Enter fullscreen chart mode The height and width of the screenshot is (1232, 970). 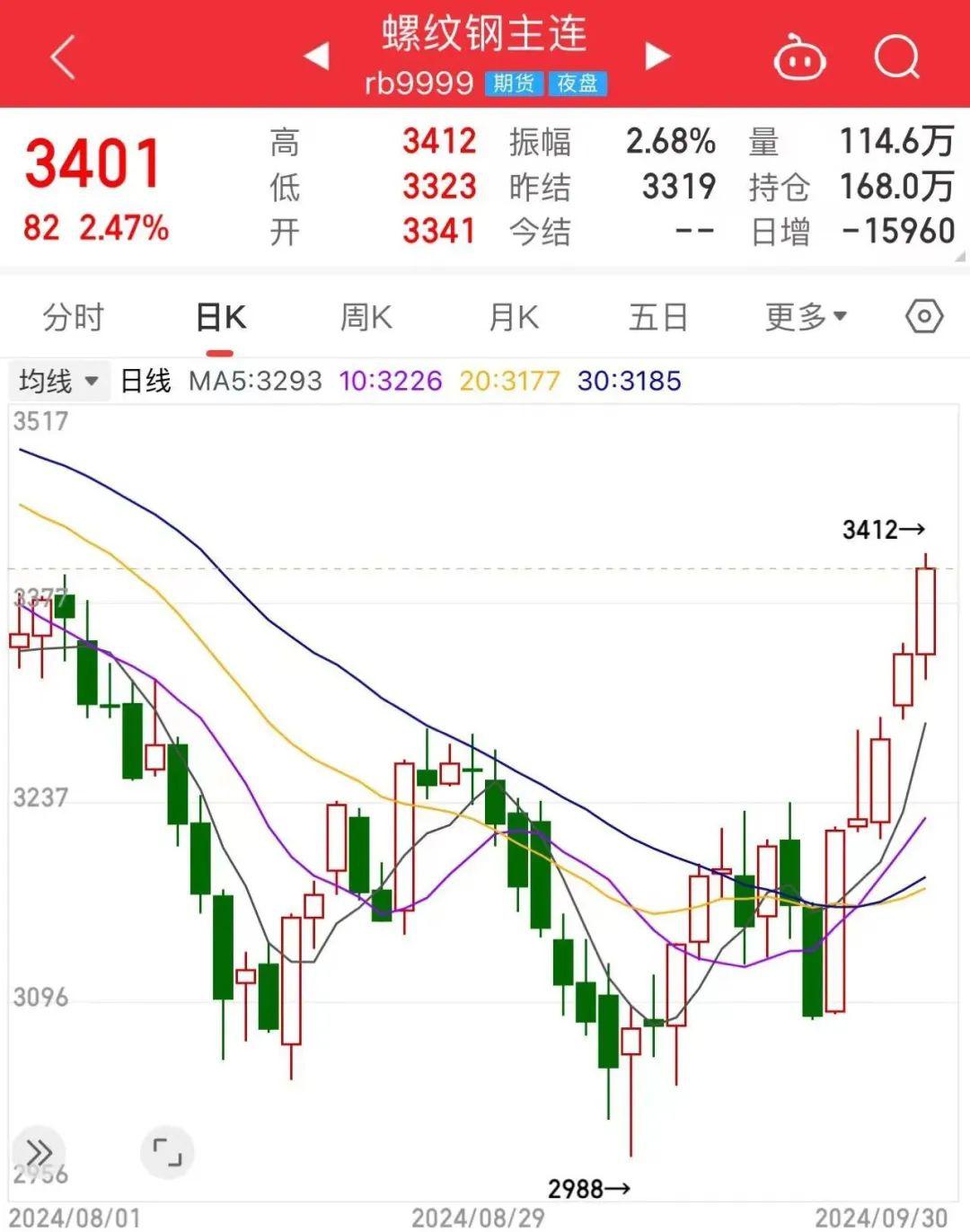coord(167,1151)
